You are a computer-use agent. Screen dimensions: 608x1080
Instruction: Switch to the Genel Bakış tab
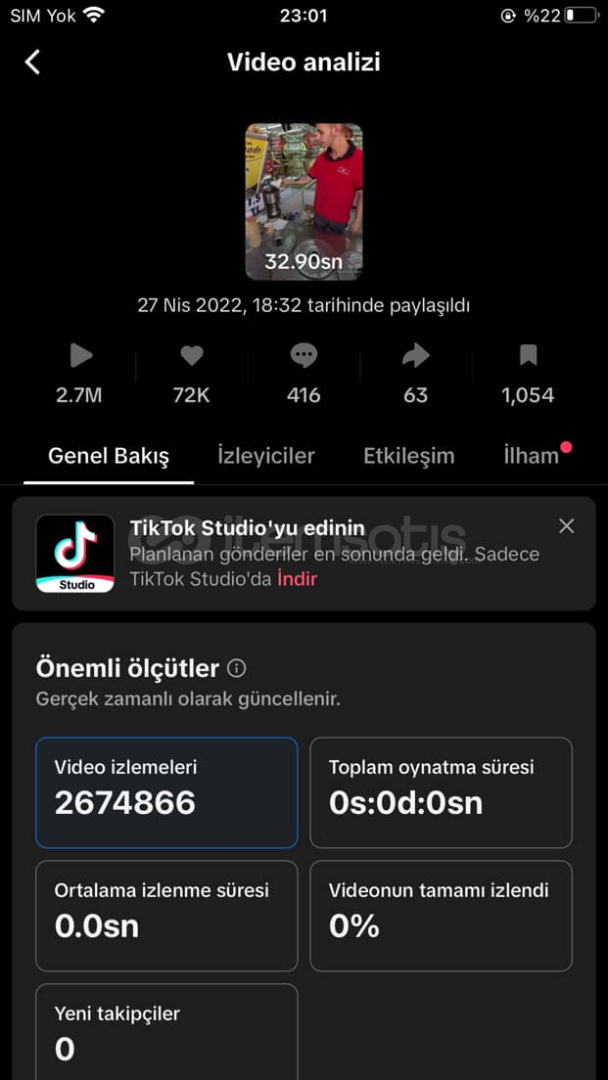click(x=109, y=456)
